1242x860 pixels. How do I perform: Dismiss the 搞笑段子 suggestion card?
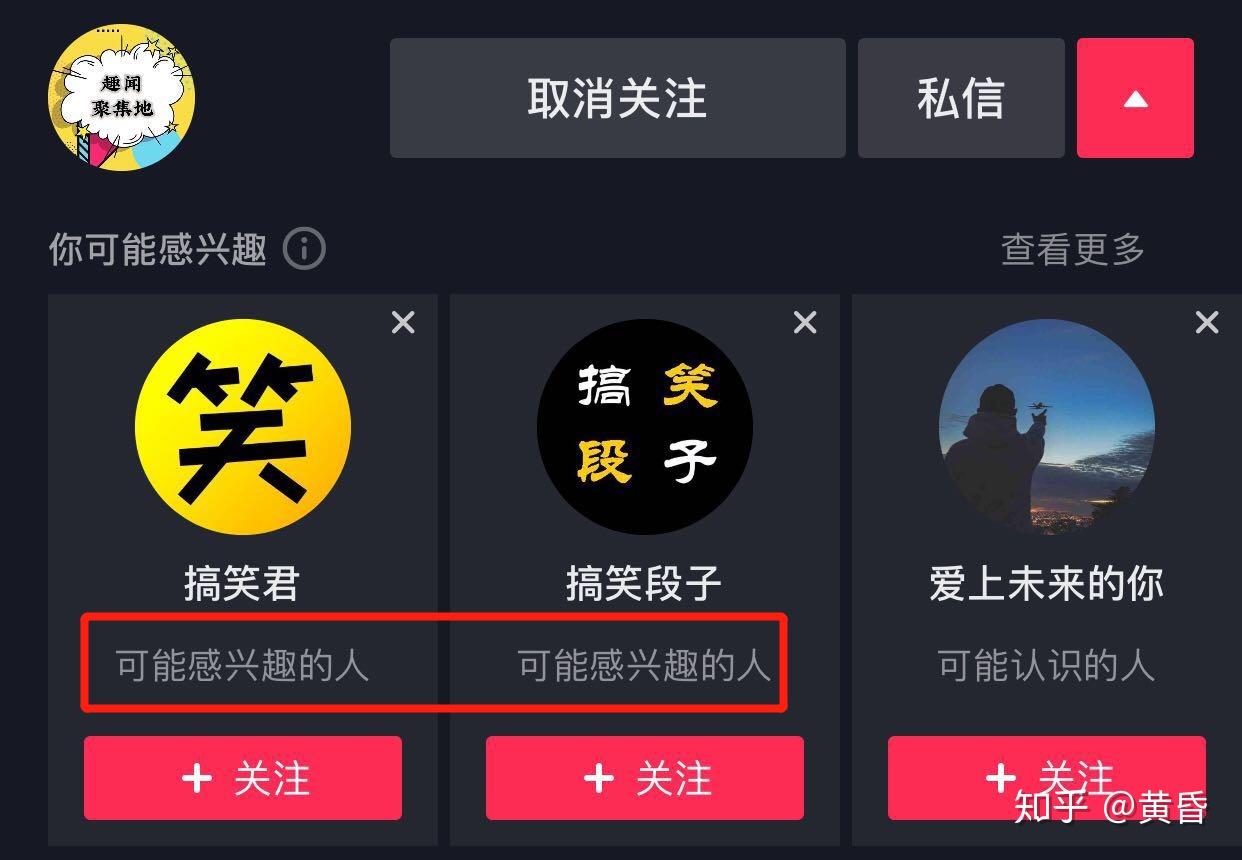(x=805, y=322)
